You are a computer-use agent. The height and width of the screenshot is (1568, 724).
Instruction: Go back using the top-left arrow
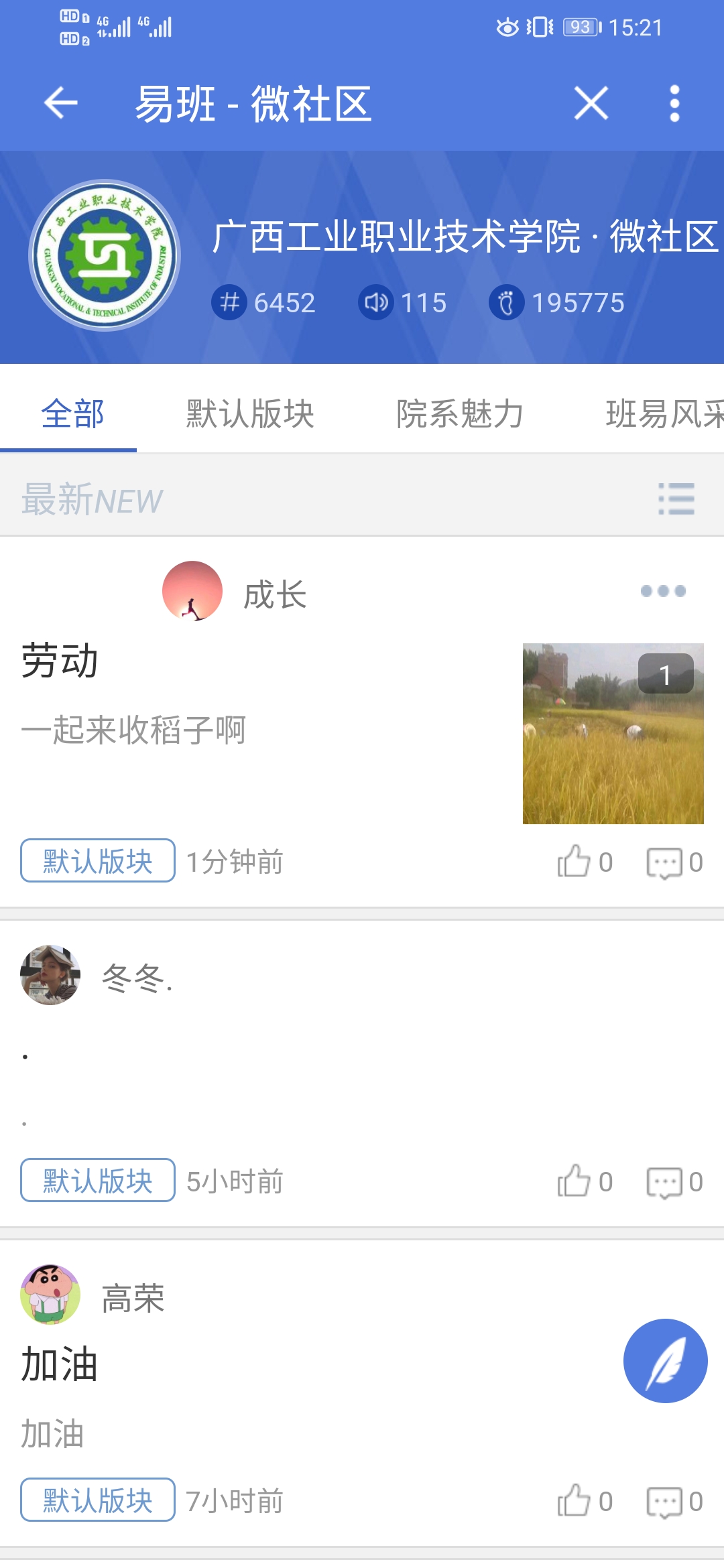[61, 103]
